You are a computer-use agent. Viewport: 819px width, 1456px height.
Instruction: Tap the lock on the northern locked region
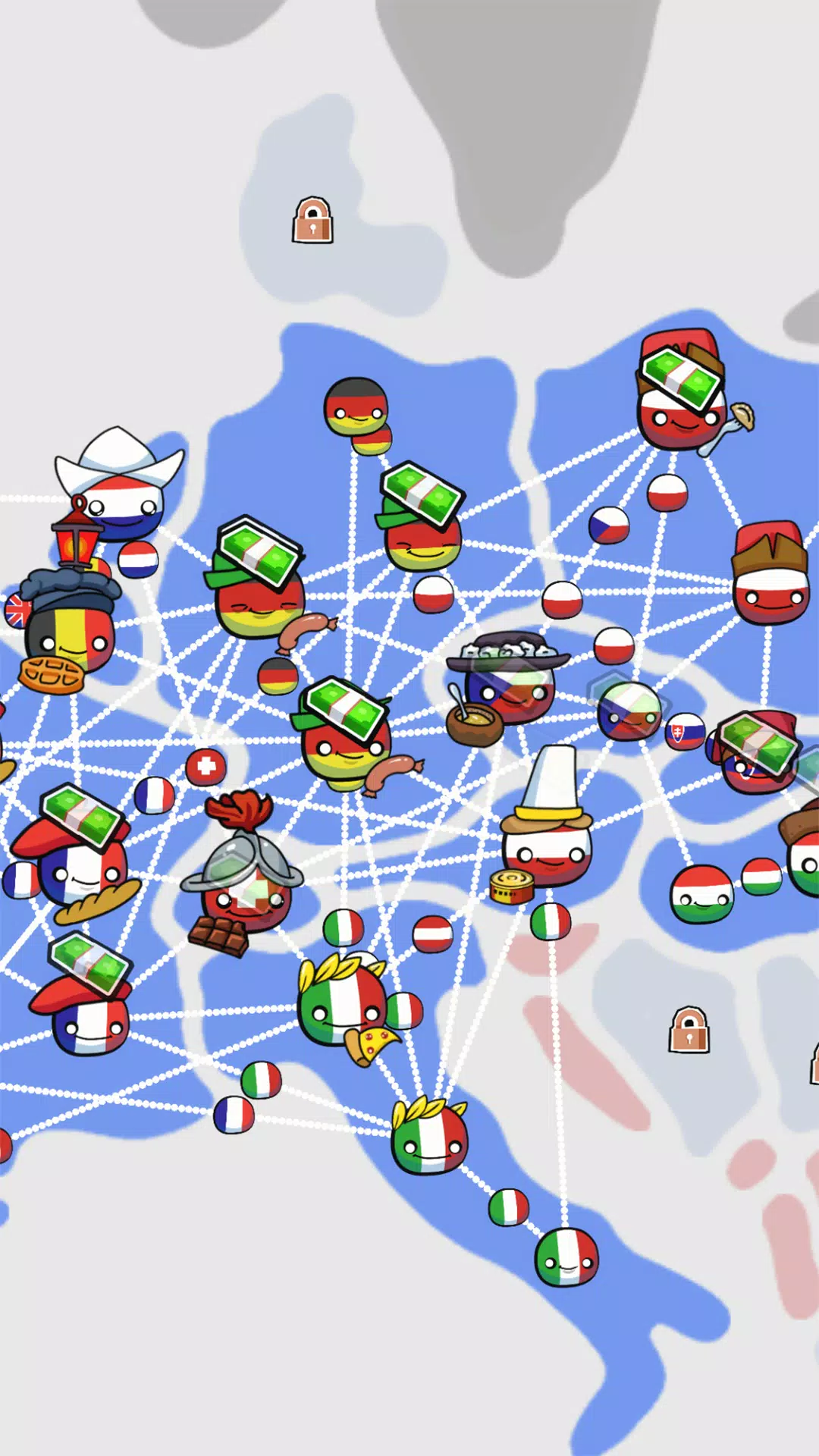[x=312, y=221]
